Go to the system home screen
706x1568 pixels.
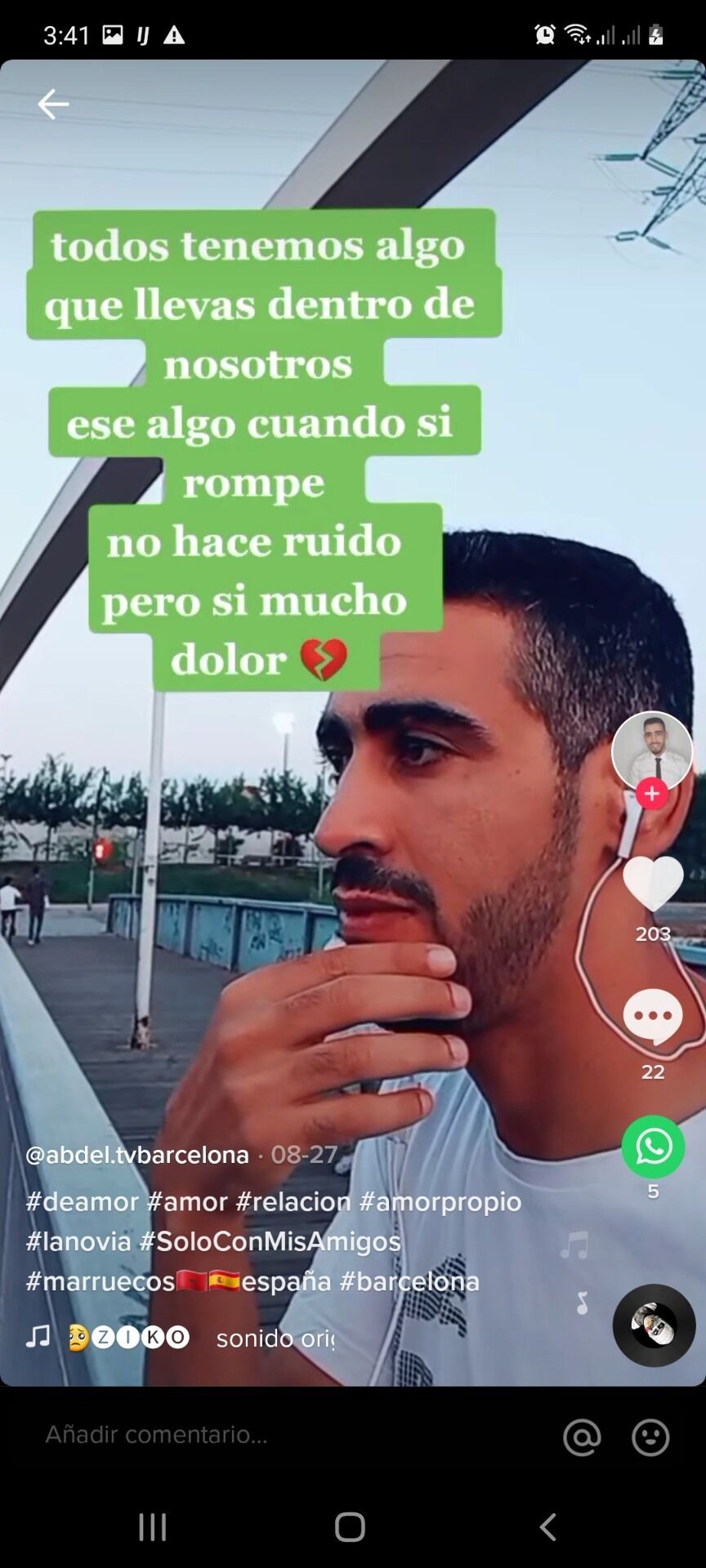tap(350, 1526)
